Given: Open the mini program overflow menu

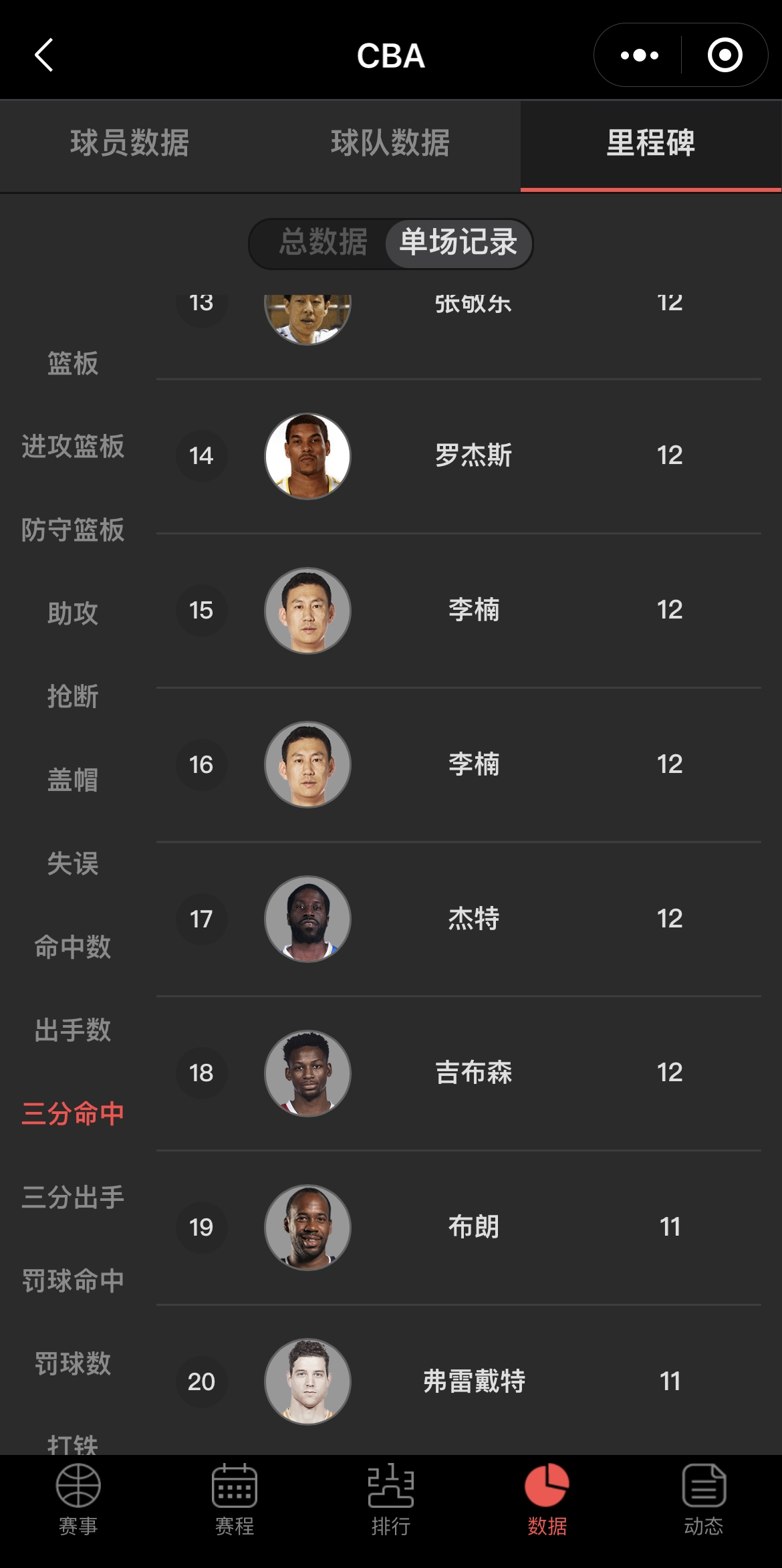Looking at the screenshot, I should tap(639, 55).
